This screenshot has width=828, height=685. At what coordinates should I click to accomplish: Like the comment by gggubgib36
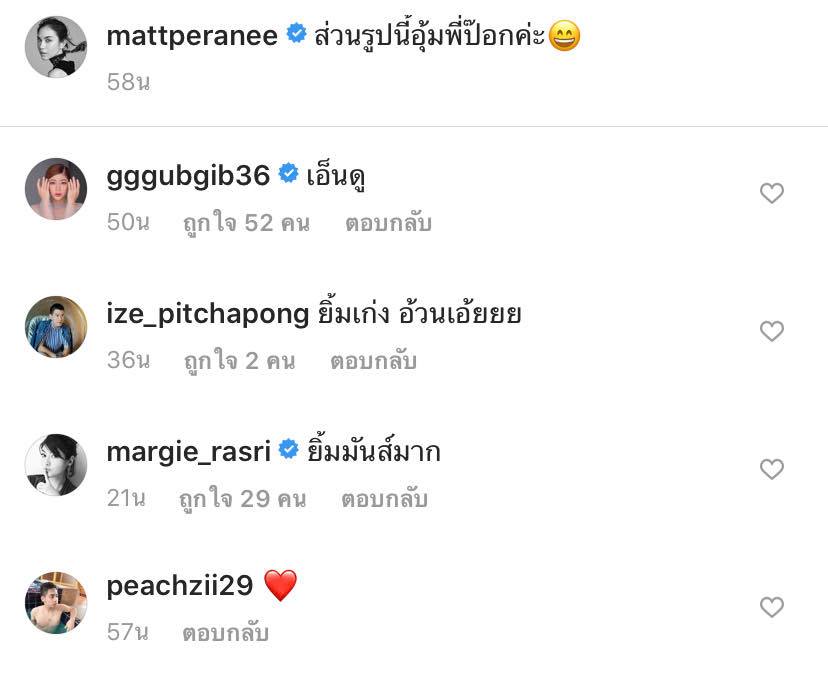point(771,193)
